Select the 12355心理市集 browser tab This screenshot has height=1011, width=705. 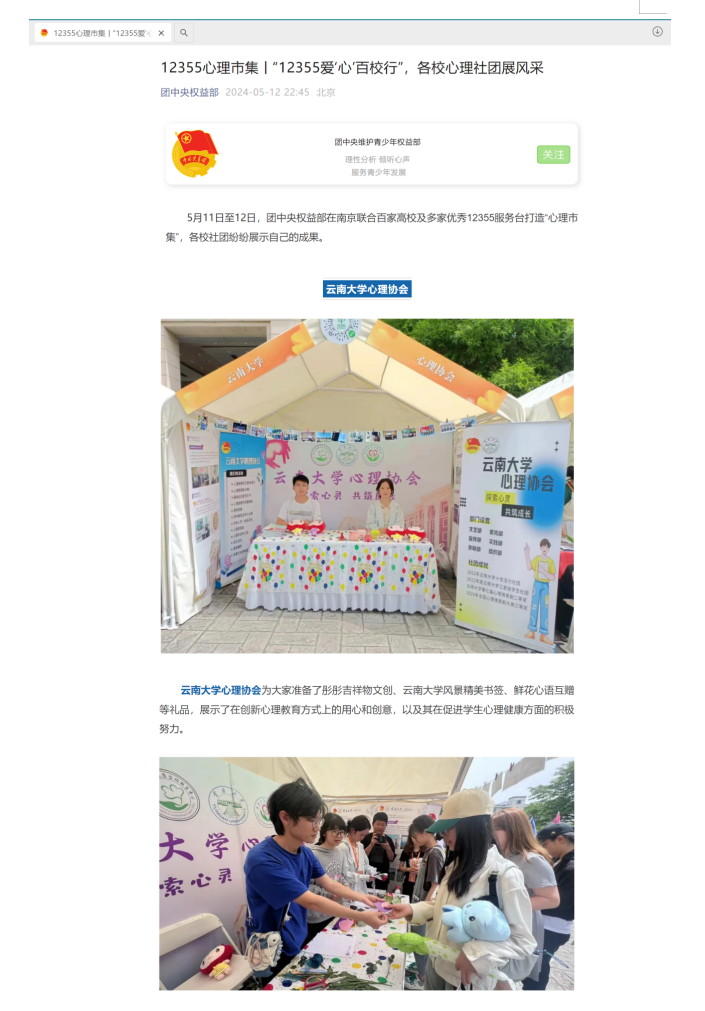[100, 33]
